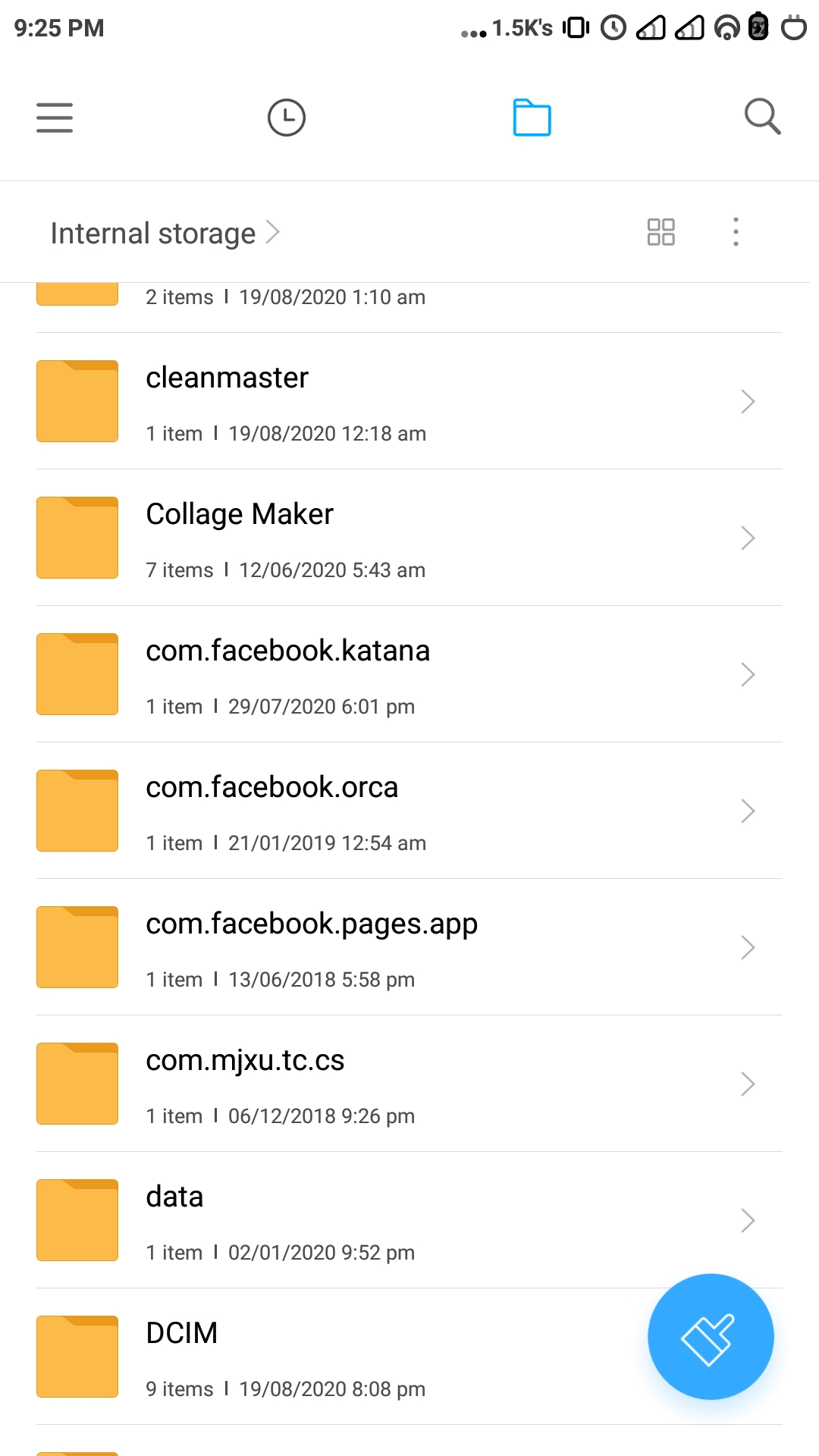Tap the hamburger navigation menu icon
819x1456 pixels.
coord(54,118)
